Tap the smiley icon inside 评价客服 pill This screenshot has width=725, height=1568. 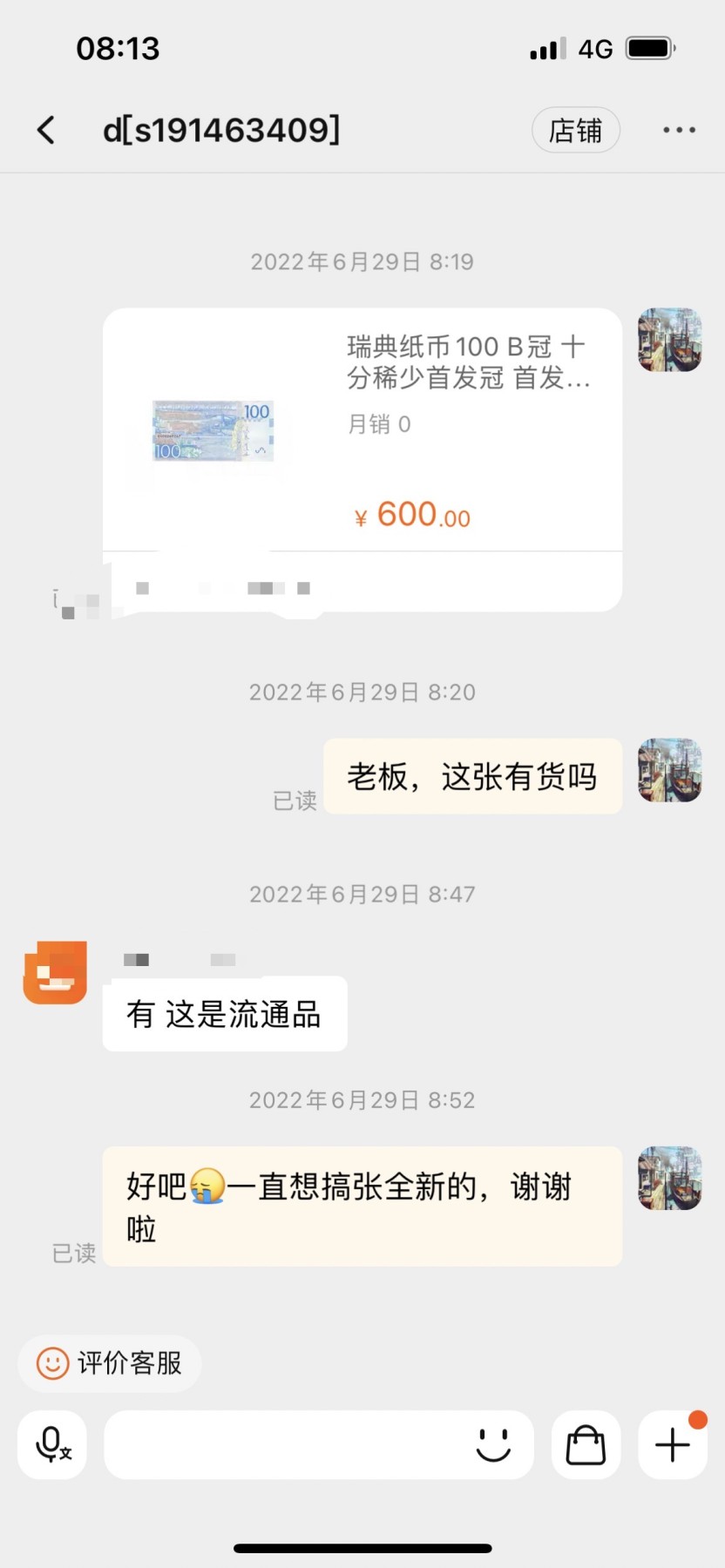tap(52, 1363)
